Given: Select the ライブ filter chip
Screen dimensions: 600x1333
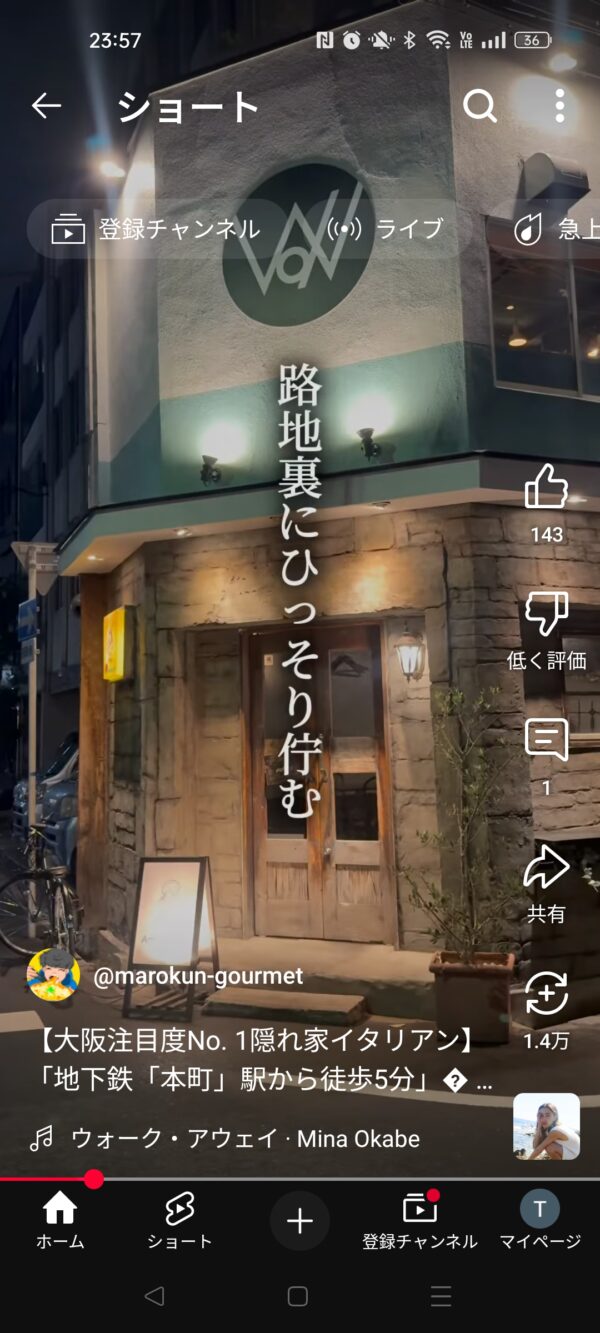Looking at the screenshot, I should pyautogui.click(x=386, y=229).
